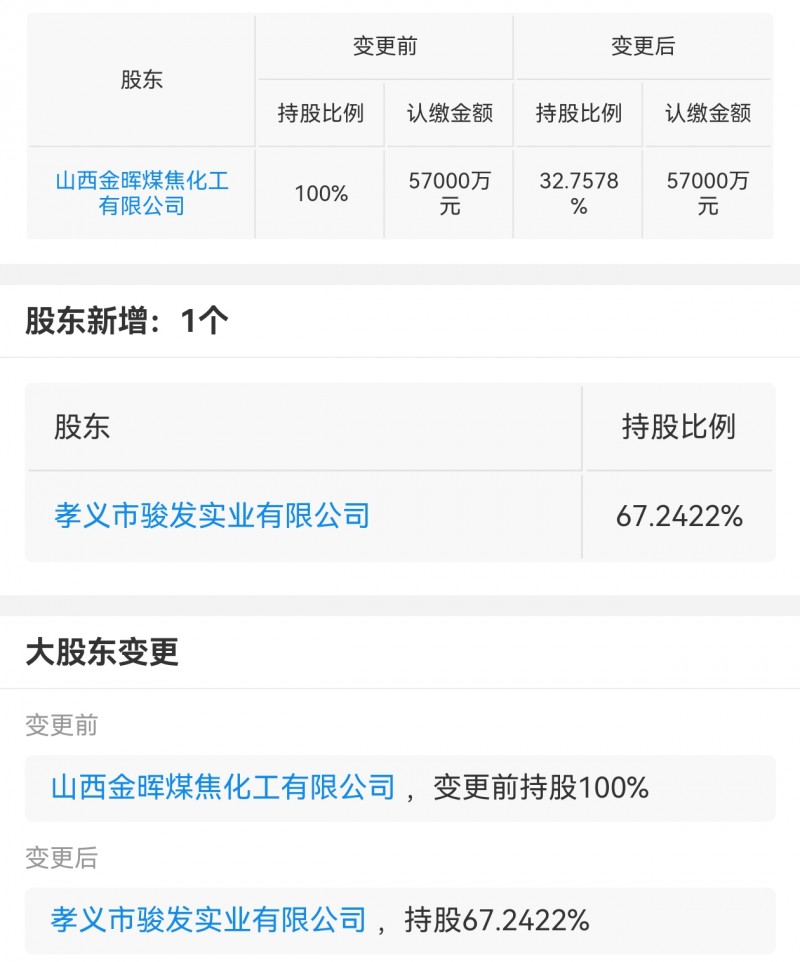800x962 pixels.
Task: Click 57000万元 amount under 变更前
Action: [x=449, y=193]
